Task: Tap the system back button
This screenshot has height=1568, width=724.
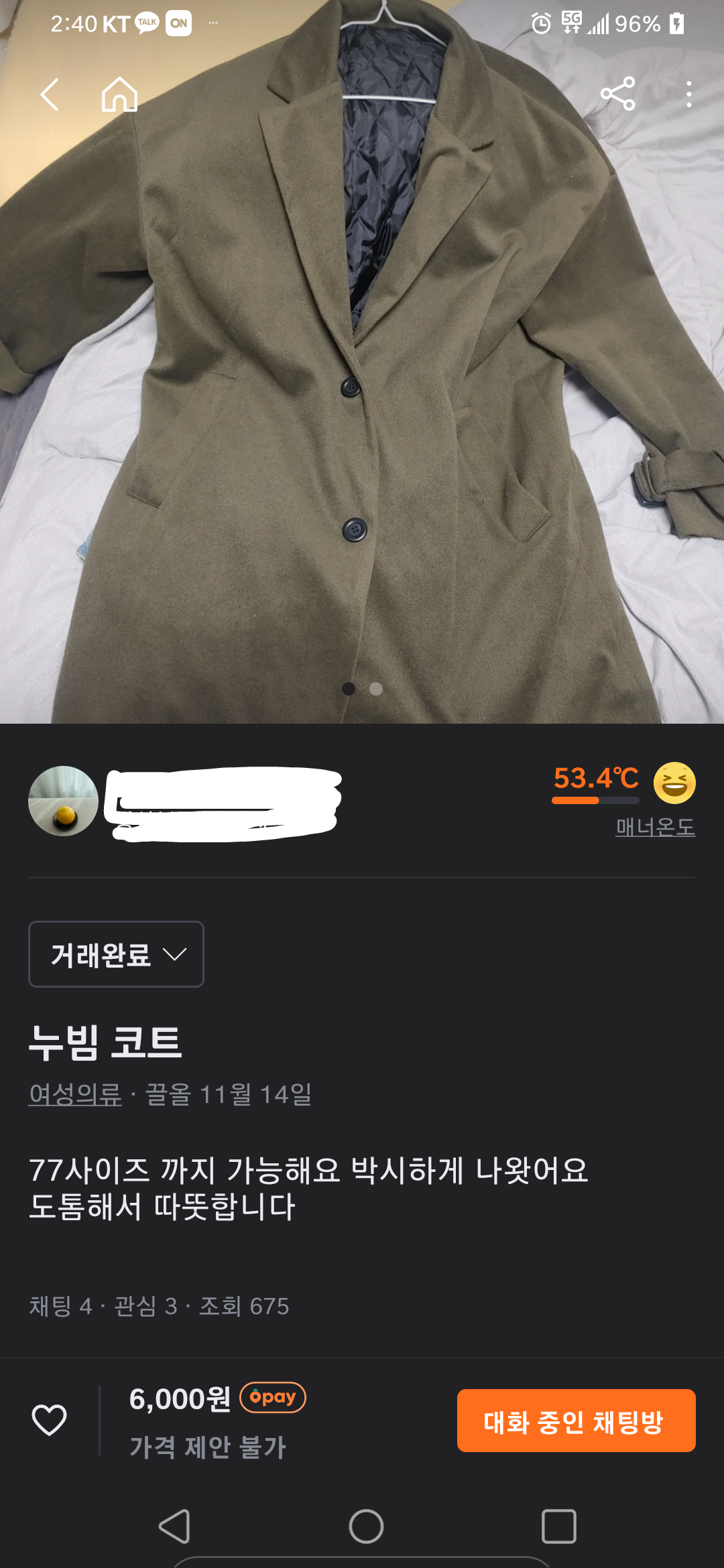Action: pyautogui.click(x=175, y=1526)
